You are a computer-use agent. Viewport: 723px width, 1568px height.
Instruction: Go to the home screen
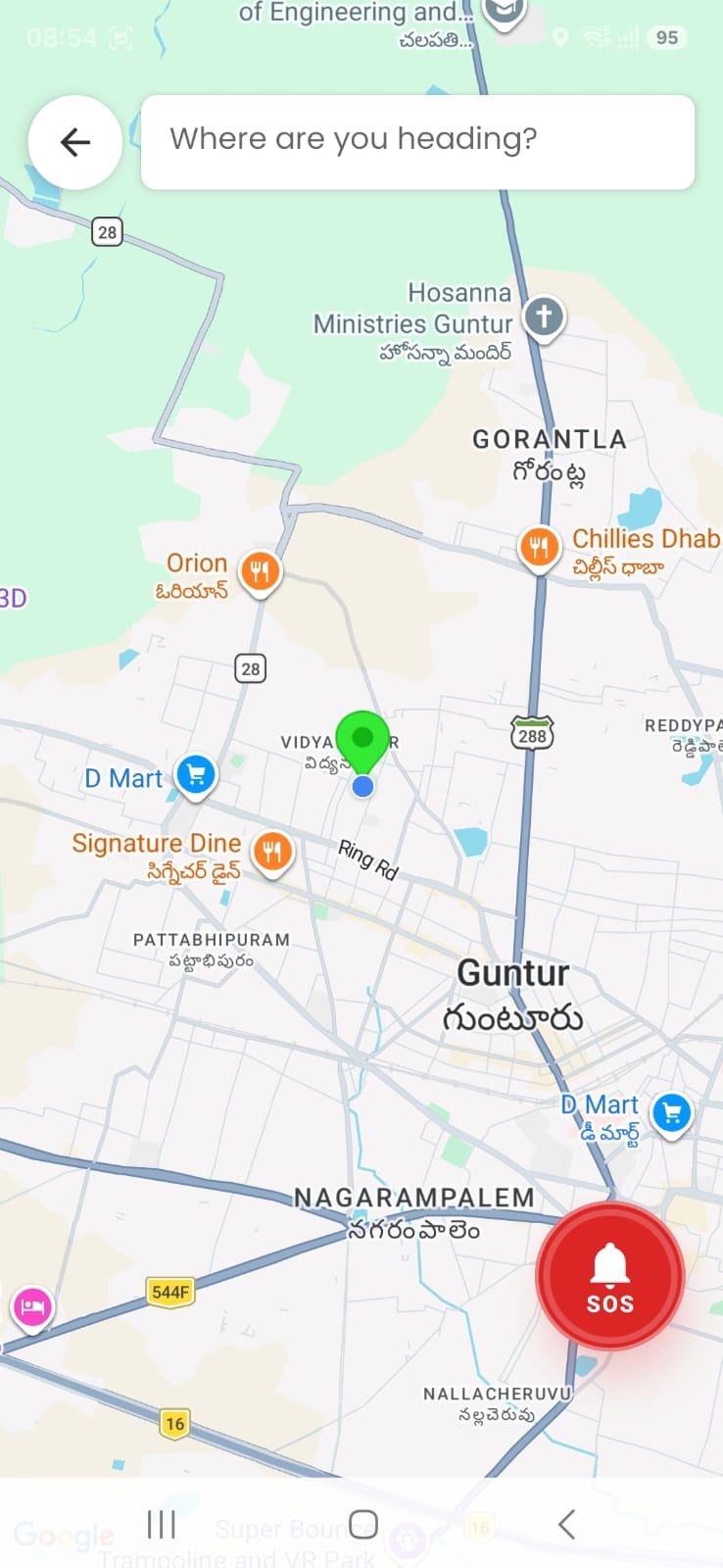click(362, 1524)
